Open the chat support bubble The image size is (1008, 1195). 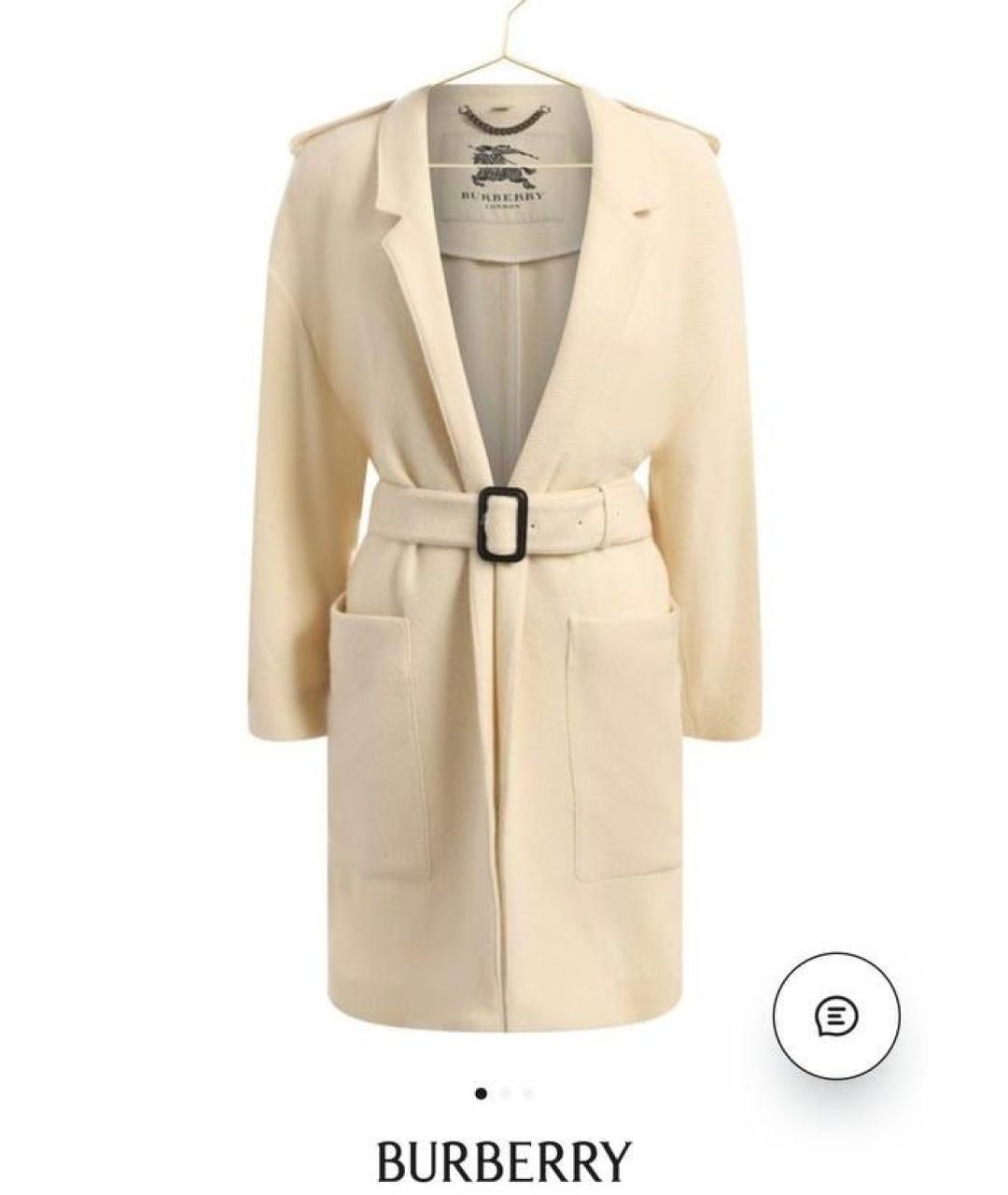(836, 1016)
